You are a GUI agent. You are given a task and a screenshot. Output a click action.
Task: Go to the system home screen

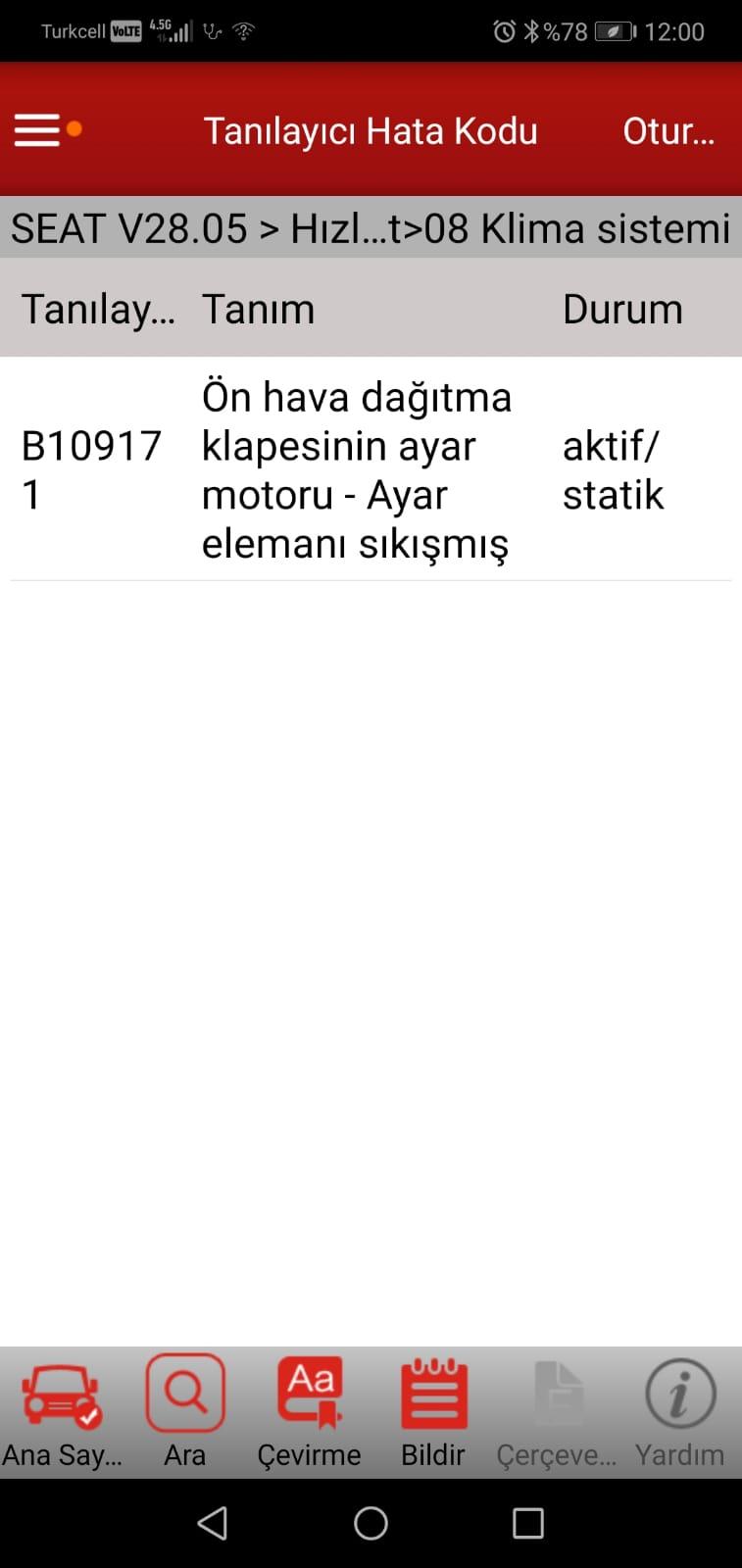coord(371,1523)
